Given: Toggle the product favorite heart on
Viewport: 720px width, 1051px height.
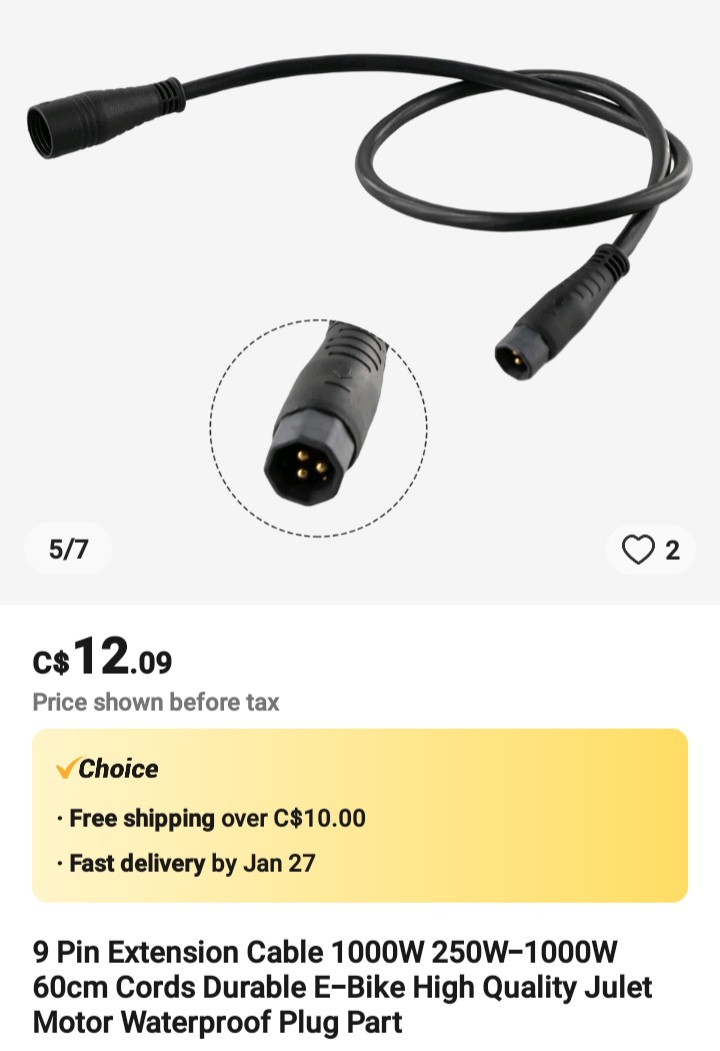Looking at the screenshot, I should pyautogui.click(x=637, y=549).
